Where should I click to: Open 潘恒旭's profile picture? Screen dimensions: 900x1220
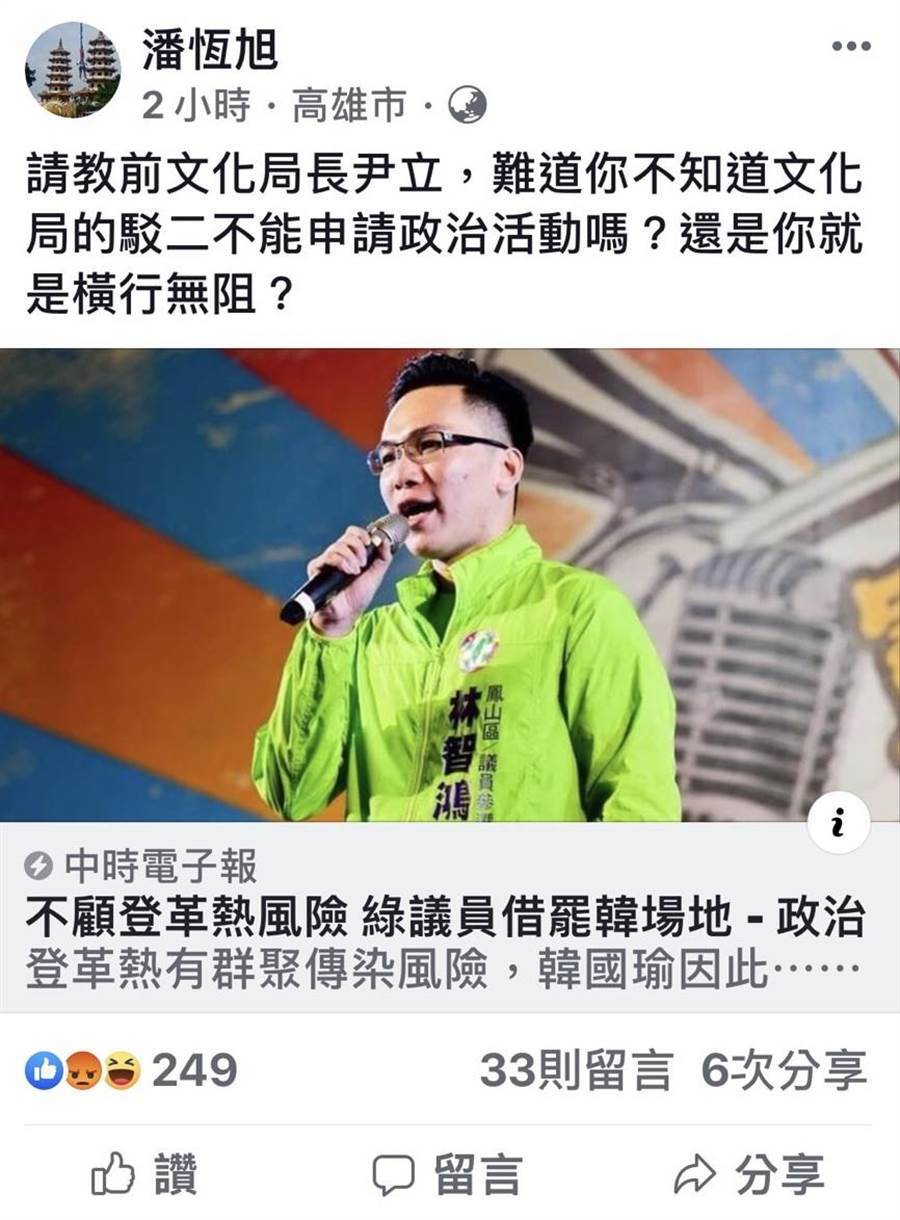click(x=73, y=69)
